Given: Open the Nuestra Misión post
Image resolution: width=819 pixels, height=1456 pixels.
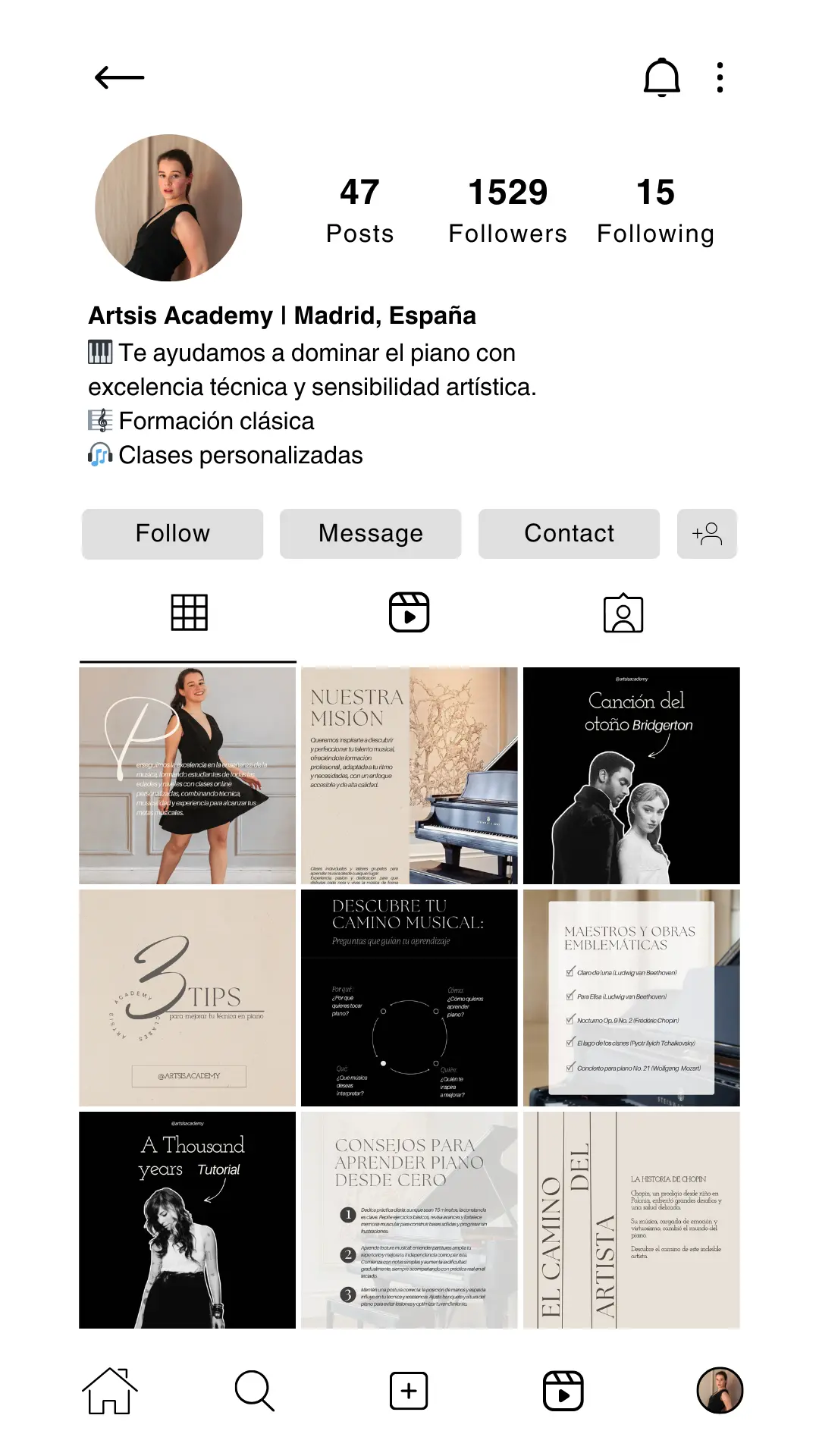Looking at the screenshot, I should click(x=409, y=775).
